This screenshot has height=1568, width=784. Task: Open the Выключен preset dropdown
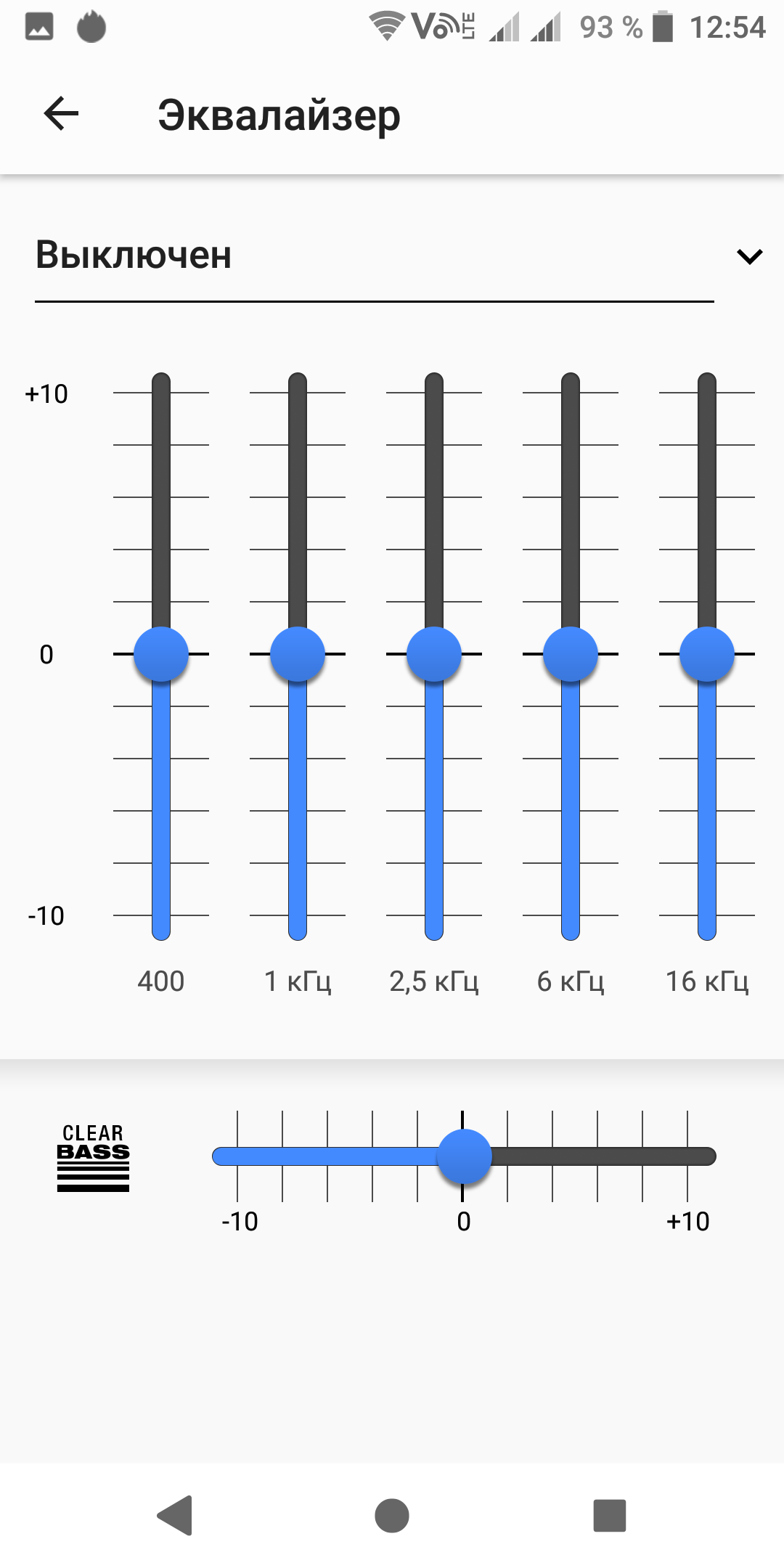pyautogui.click(x=392, y=256)
